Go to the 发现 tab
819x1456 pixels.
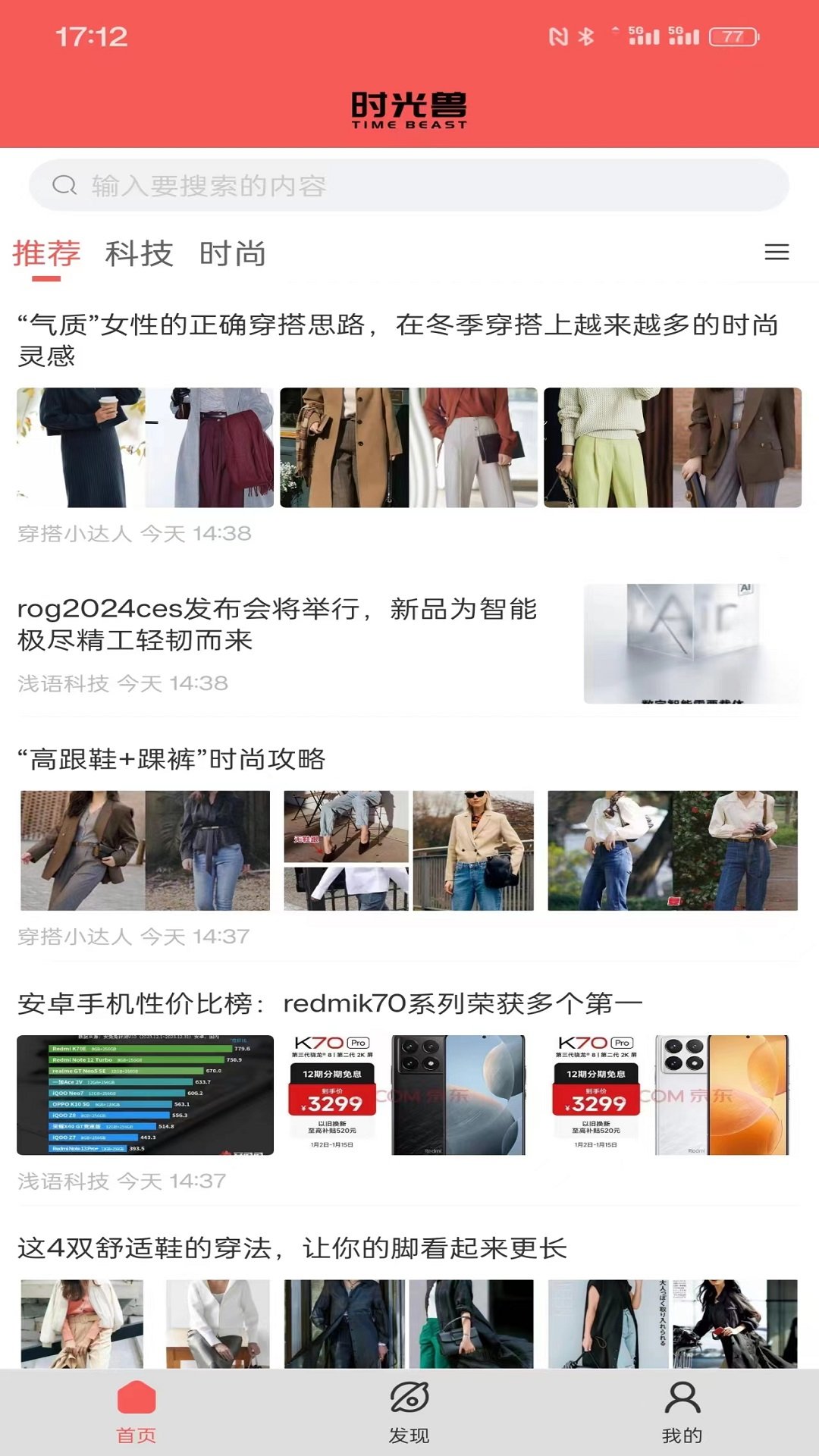point(409,1412)
